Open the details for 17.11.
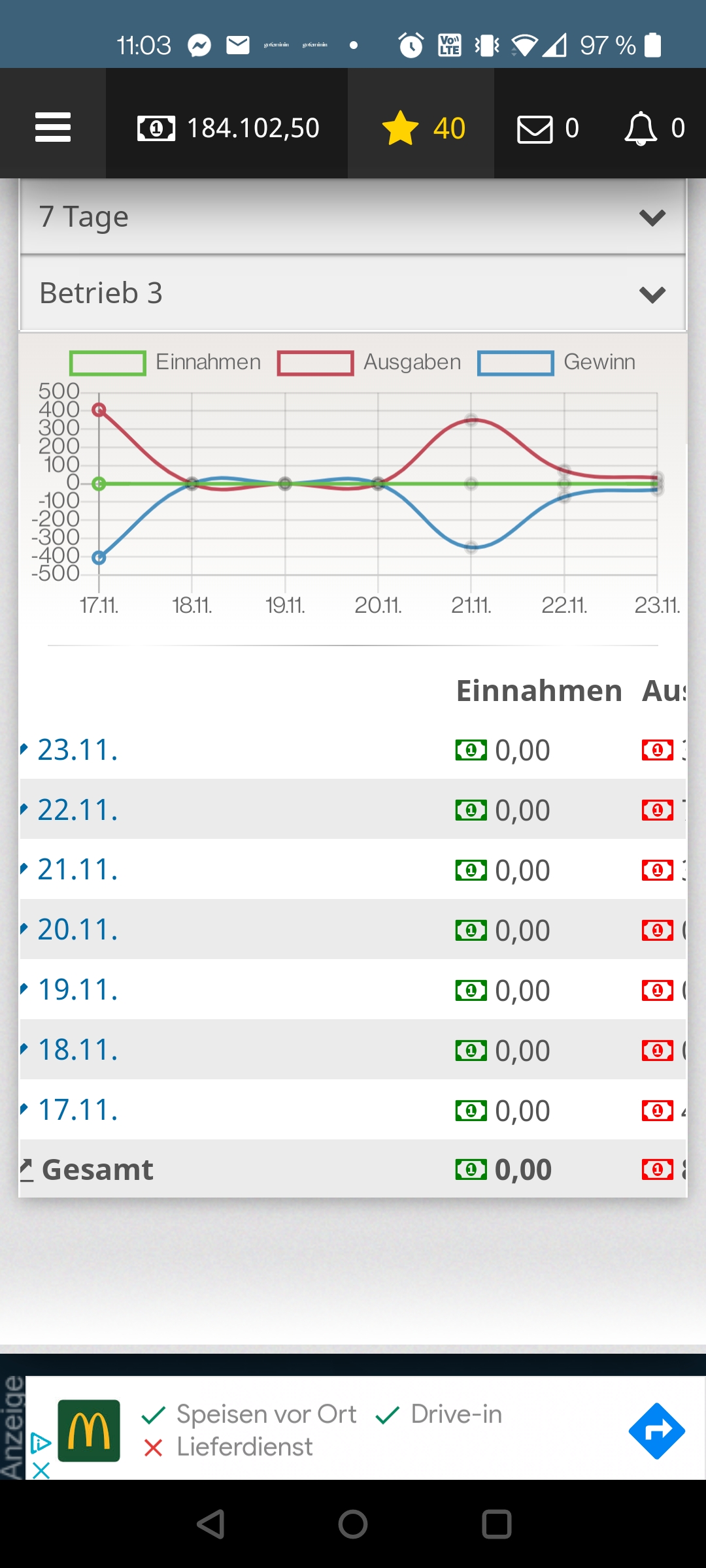Viewport: 706px width, 1568px height. coord(77,1110)
